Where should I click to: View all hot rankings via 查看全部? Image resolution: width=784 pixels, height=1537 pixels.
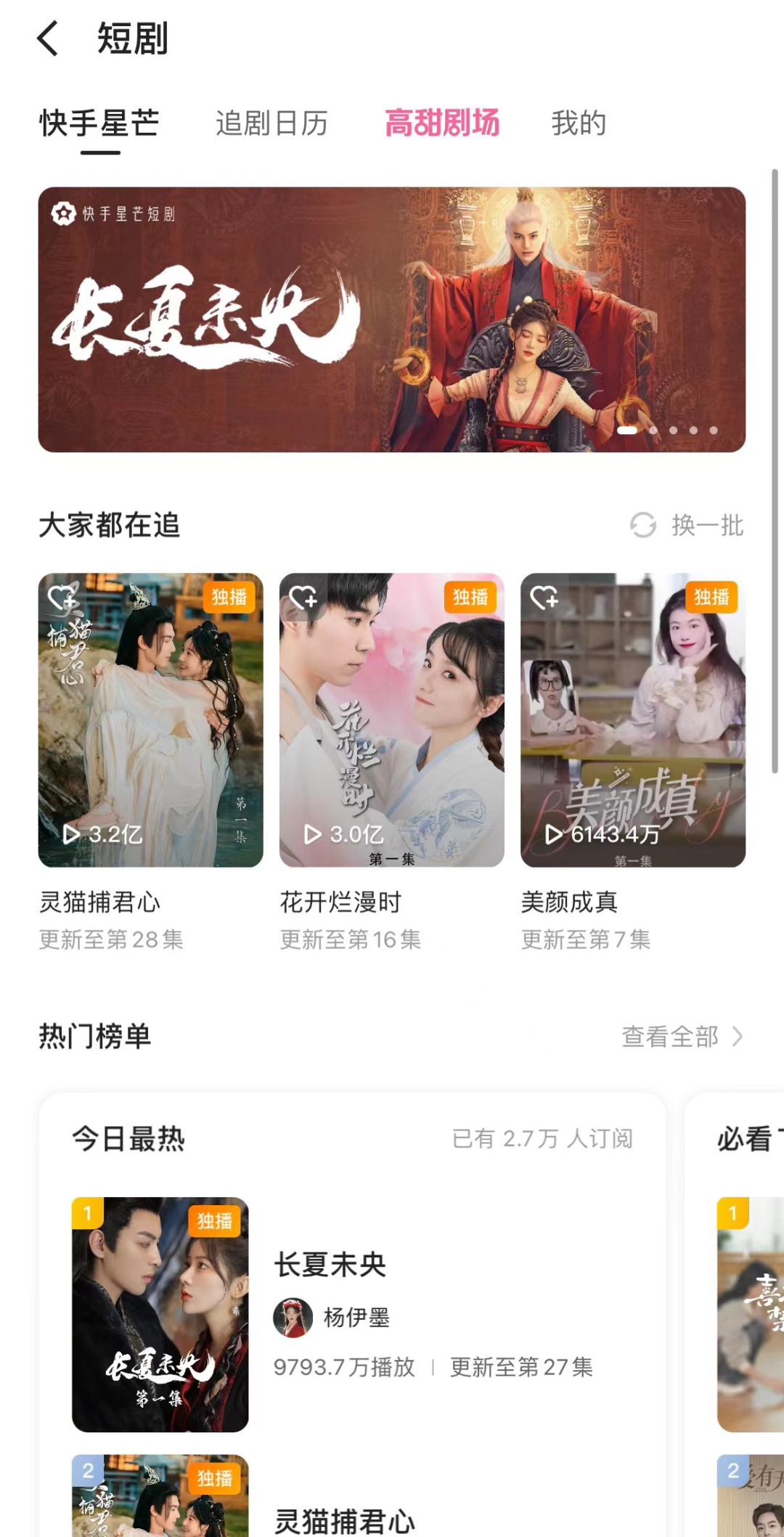coord(681,1036)
